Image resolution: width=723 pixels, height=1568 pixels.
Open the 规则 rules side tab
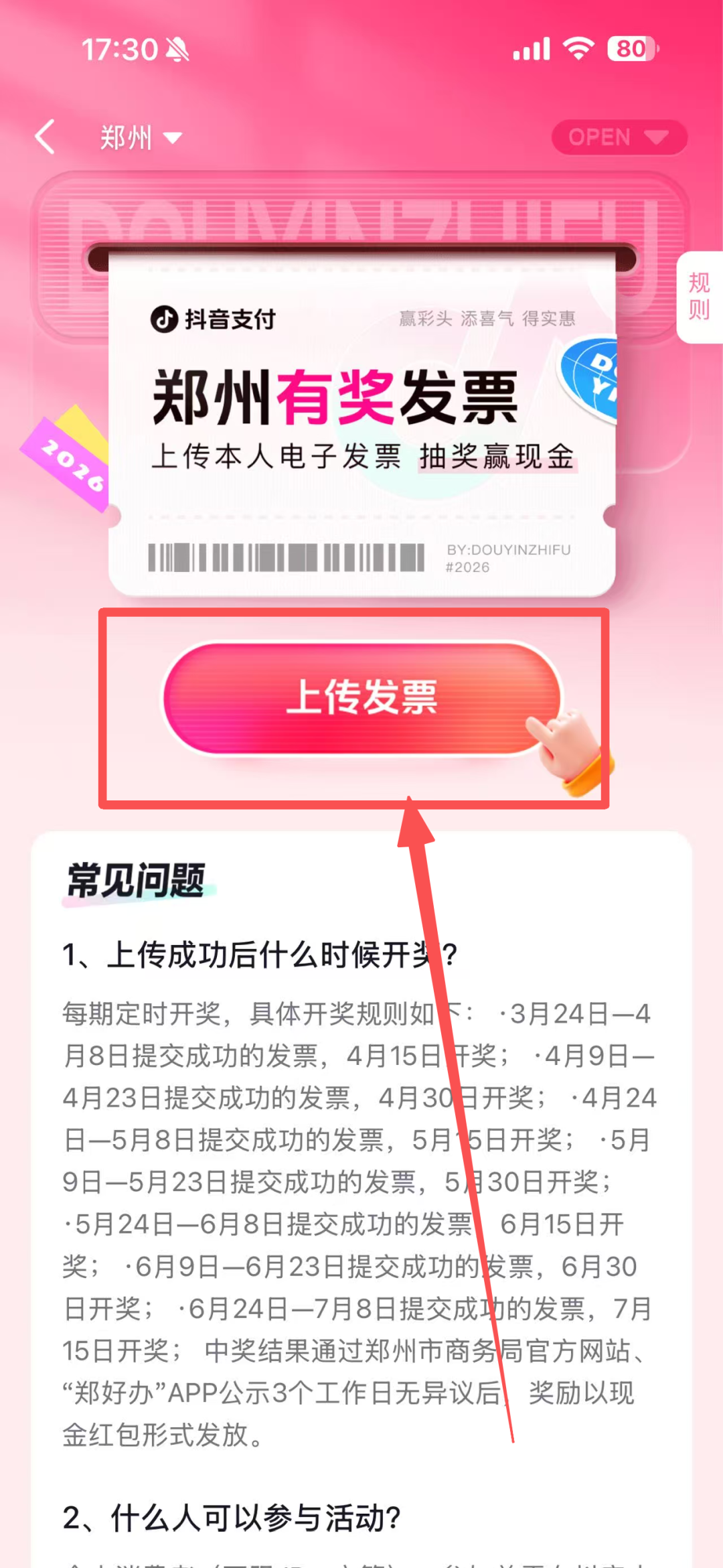(x=699, y=297)
